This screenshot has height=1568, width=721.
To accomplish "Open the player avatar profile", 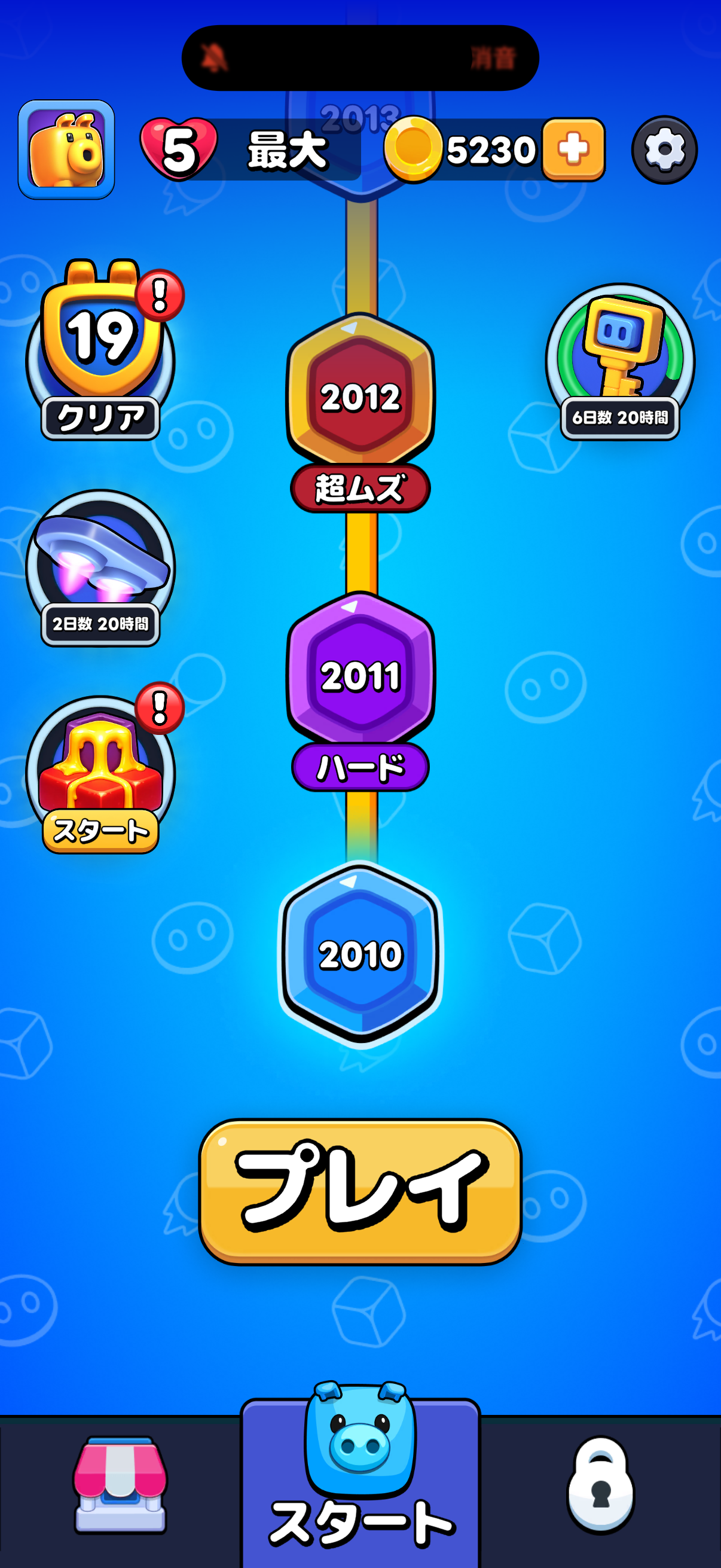I will tap(66, 150).
